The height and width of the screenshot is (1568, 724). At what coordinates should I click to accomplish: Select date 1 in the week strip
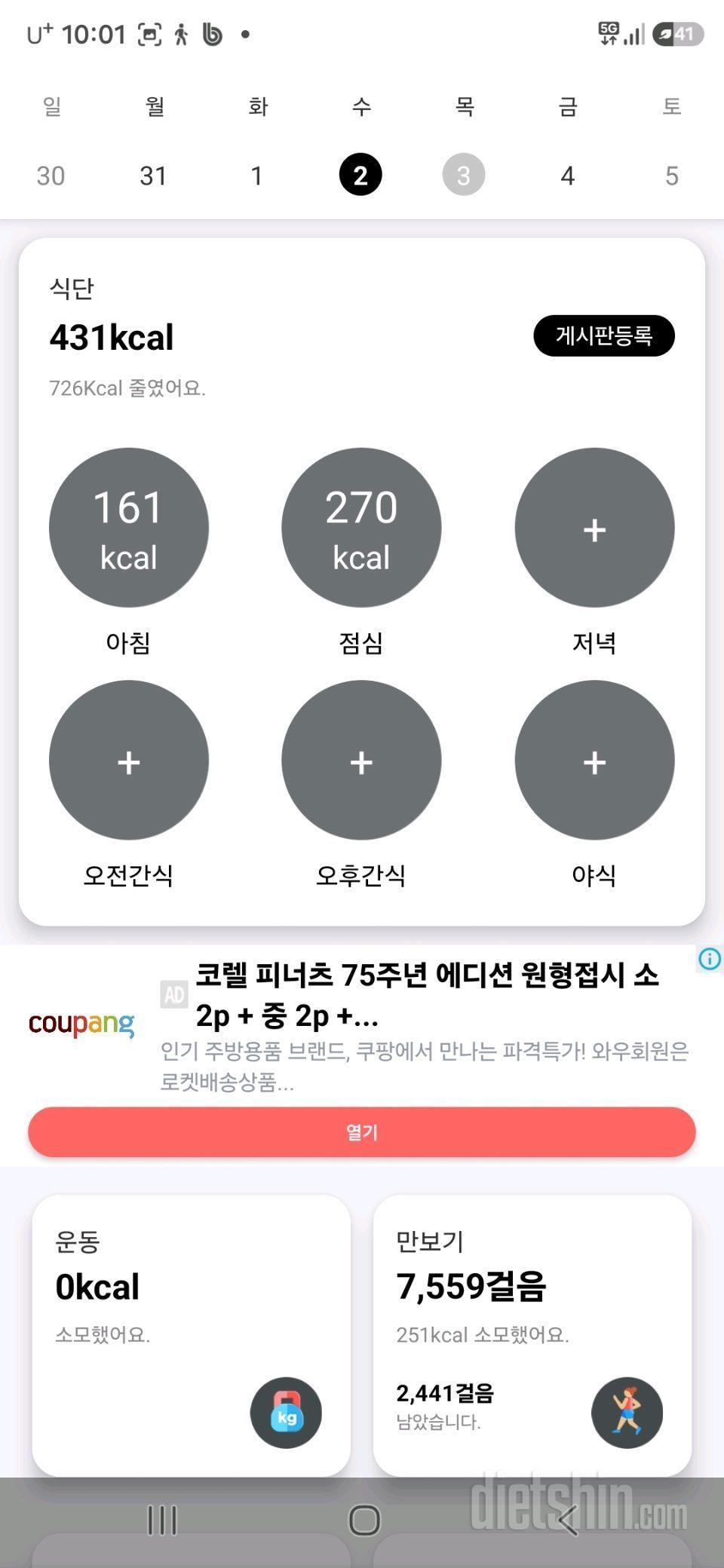pos(256,176)
